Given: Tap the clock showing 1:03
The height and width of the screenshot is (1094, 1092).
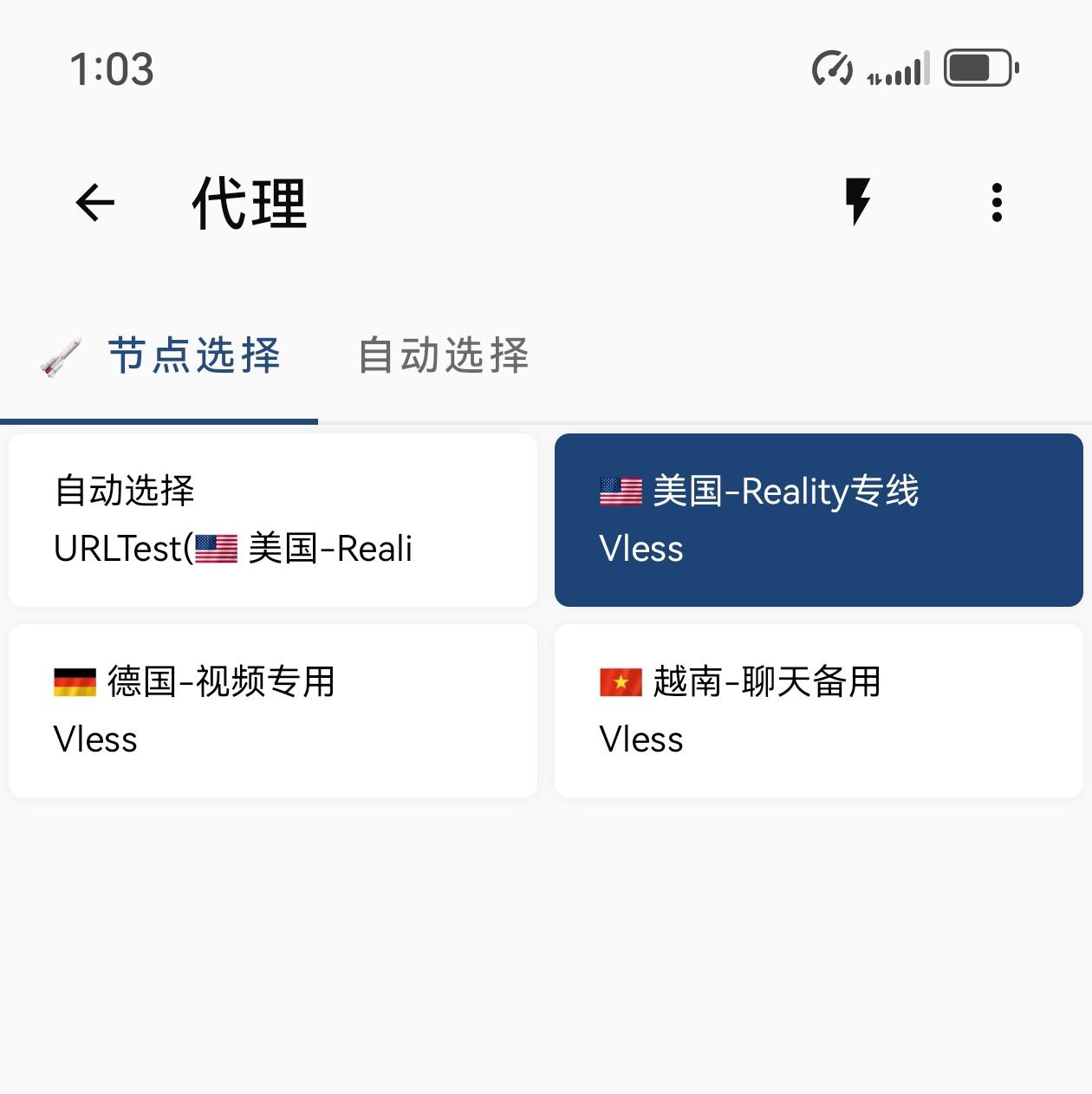Looking at the screenshot, I should (x=111, y=69).
